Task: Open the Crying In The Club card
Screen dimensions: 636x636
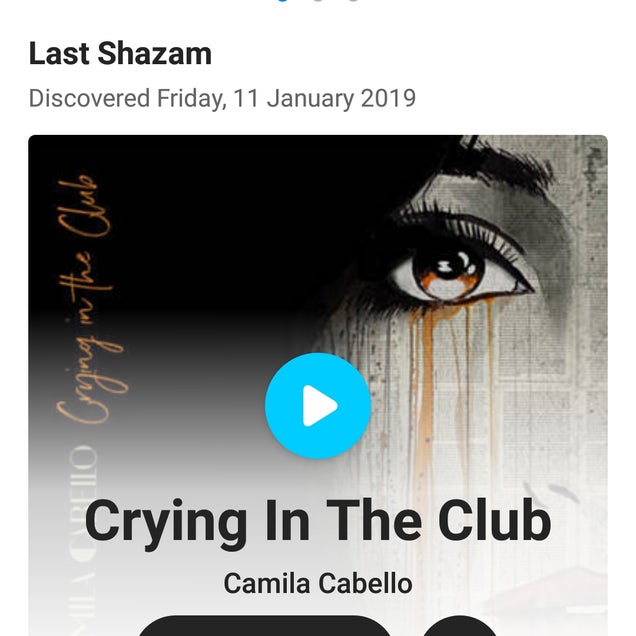Action: (317, 522)
